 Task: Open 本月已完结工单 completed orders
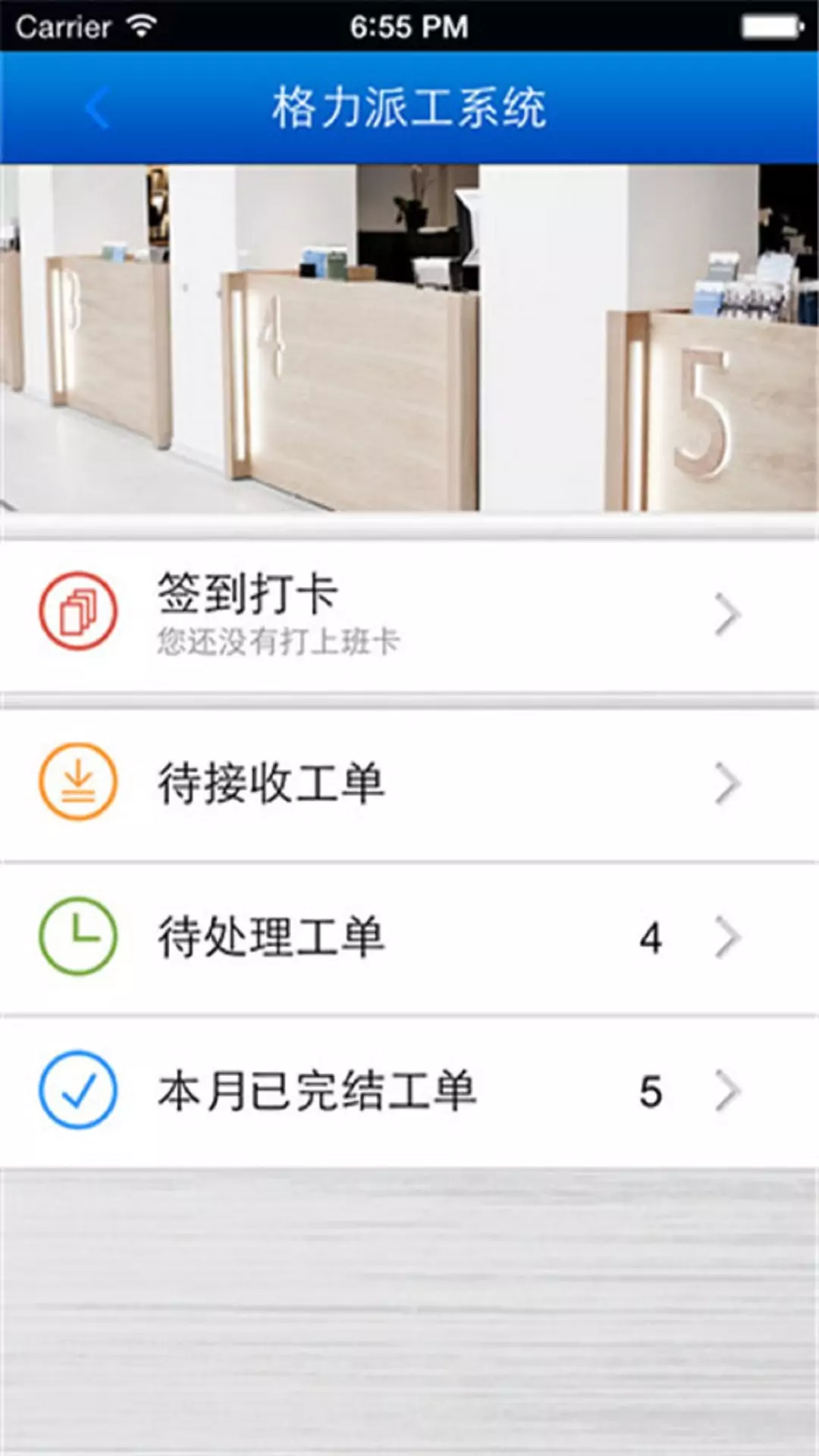point(409,1090)
